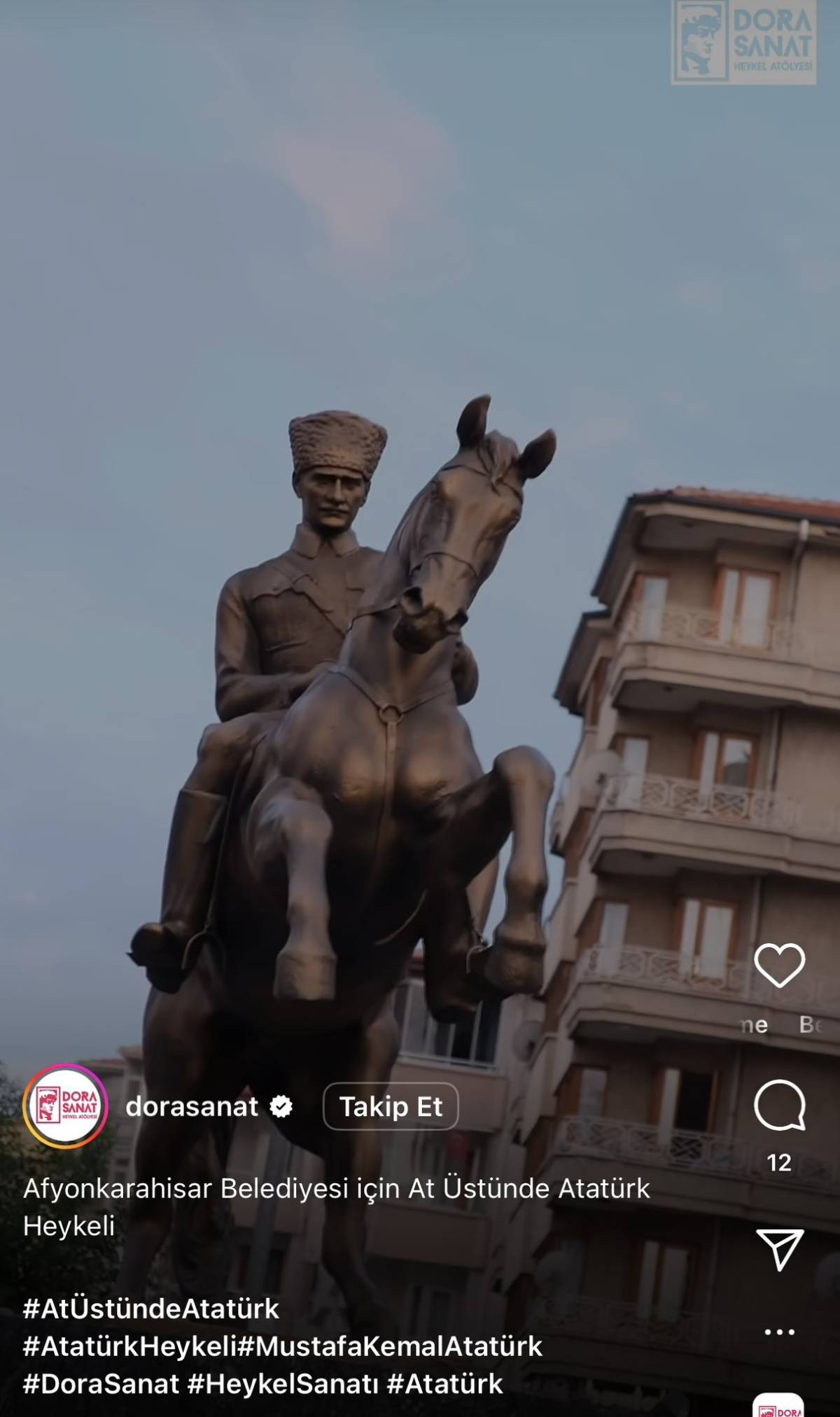
Task: Open the comments on this reel
Action: [x=779, y=1105]
